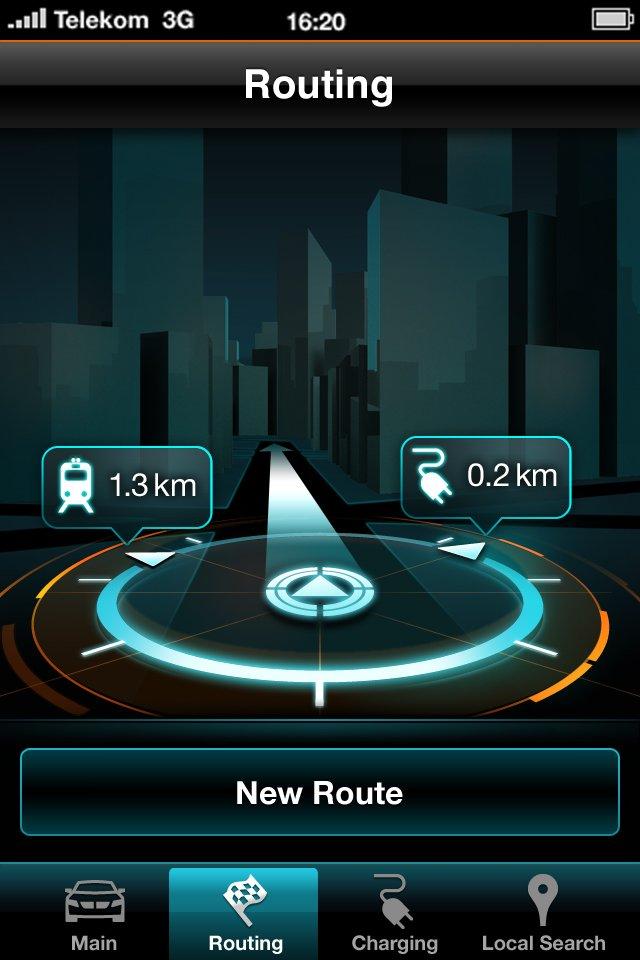The height and width of the screenshot is (960, 640).
Task: Switch to the Main tab
Action: tap(94, 914)
